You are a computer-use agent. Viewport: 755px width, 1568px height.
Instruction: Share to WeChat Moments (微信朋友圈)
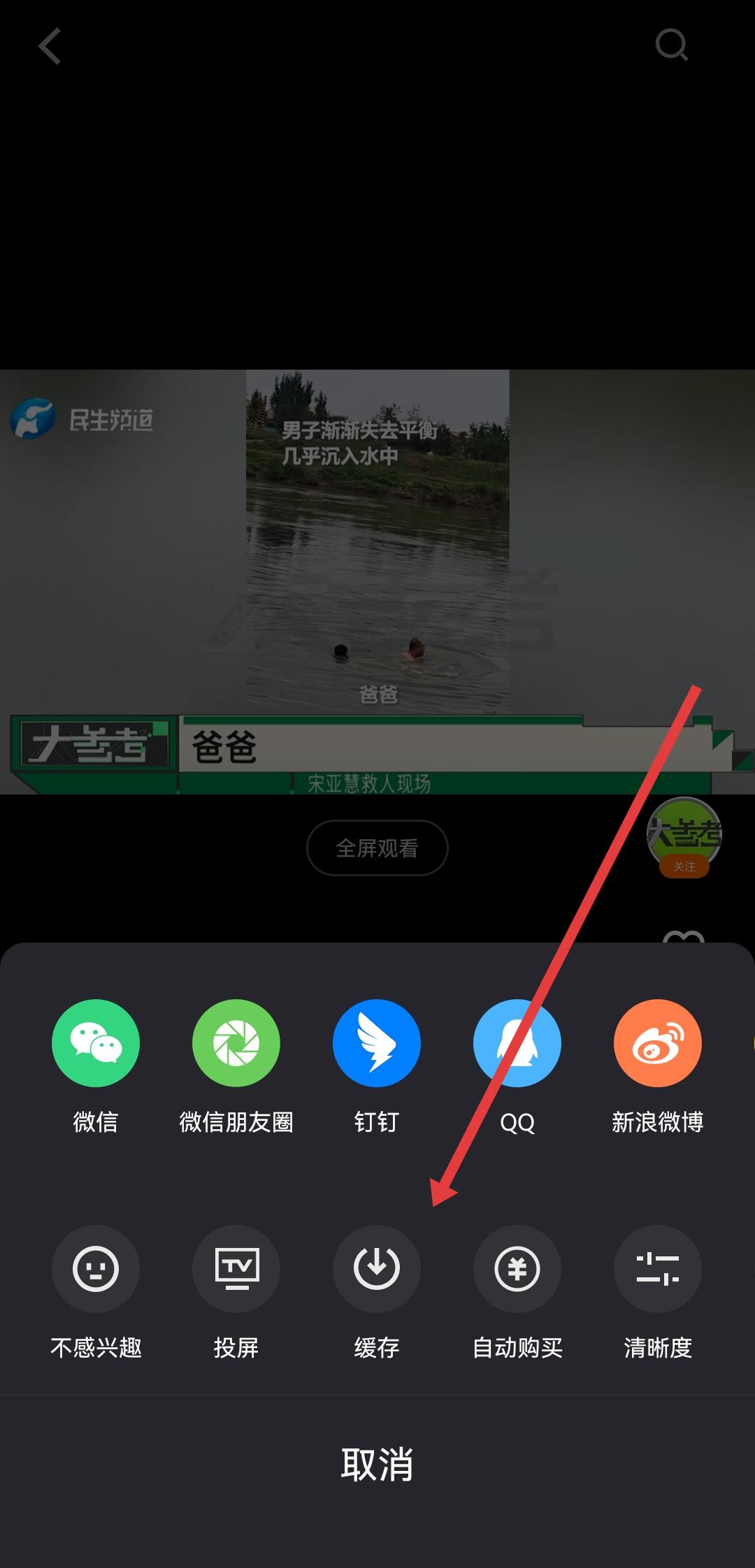(x=236, y=1043)
